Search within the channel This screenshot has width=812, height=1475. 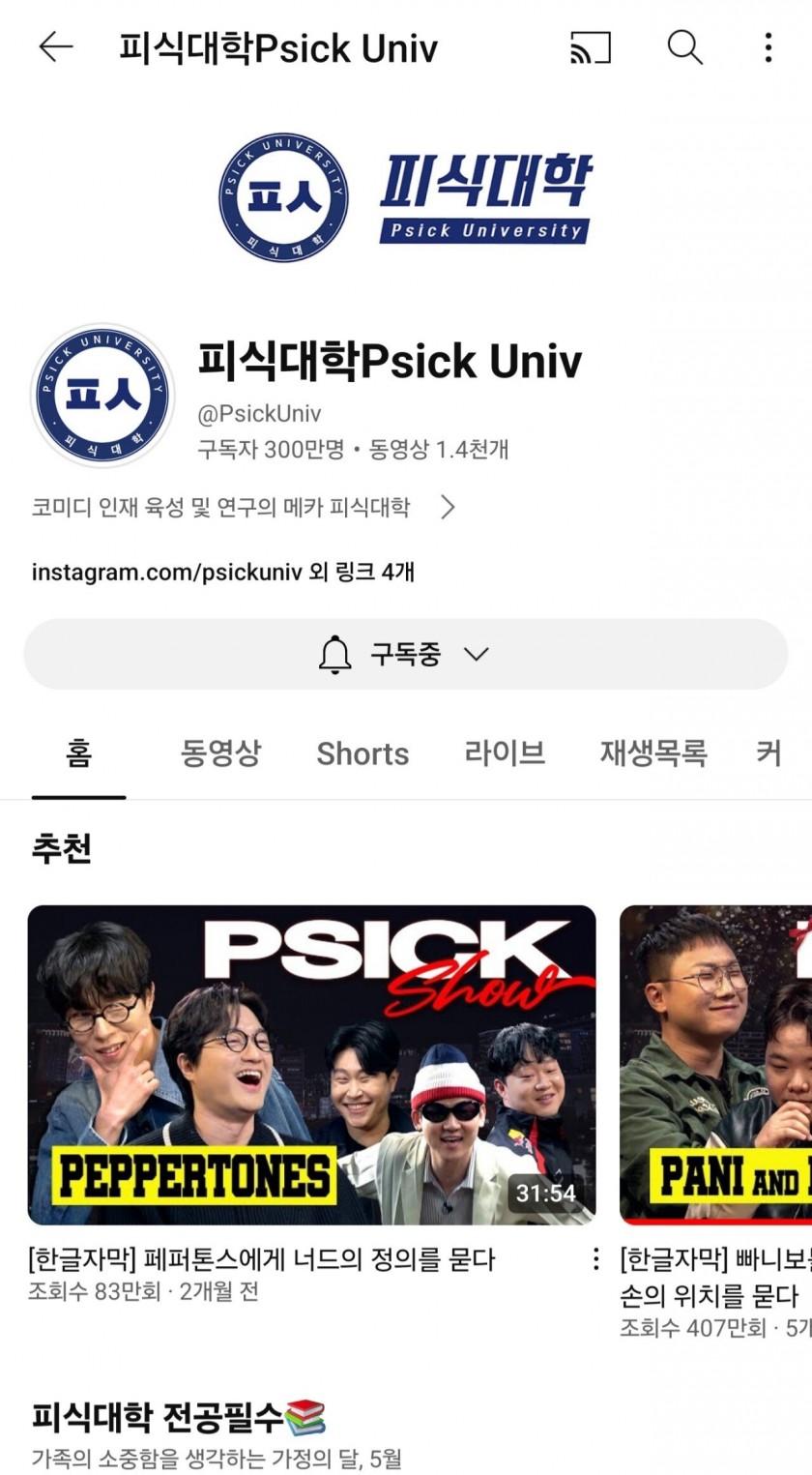pyautogui.click(x=684, y=46)
